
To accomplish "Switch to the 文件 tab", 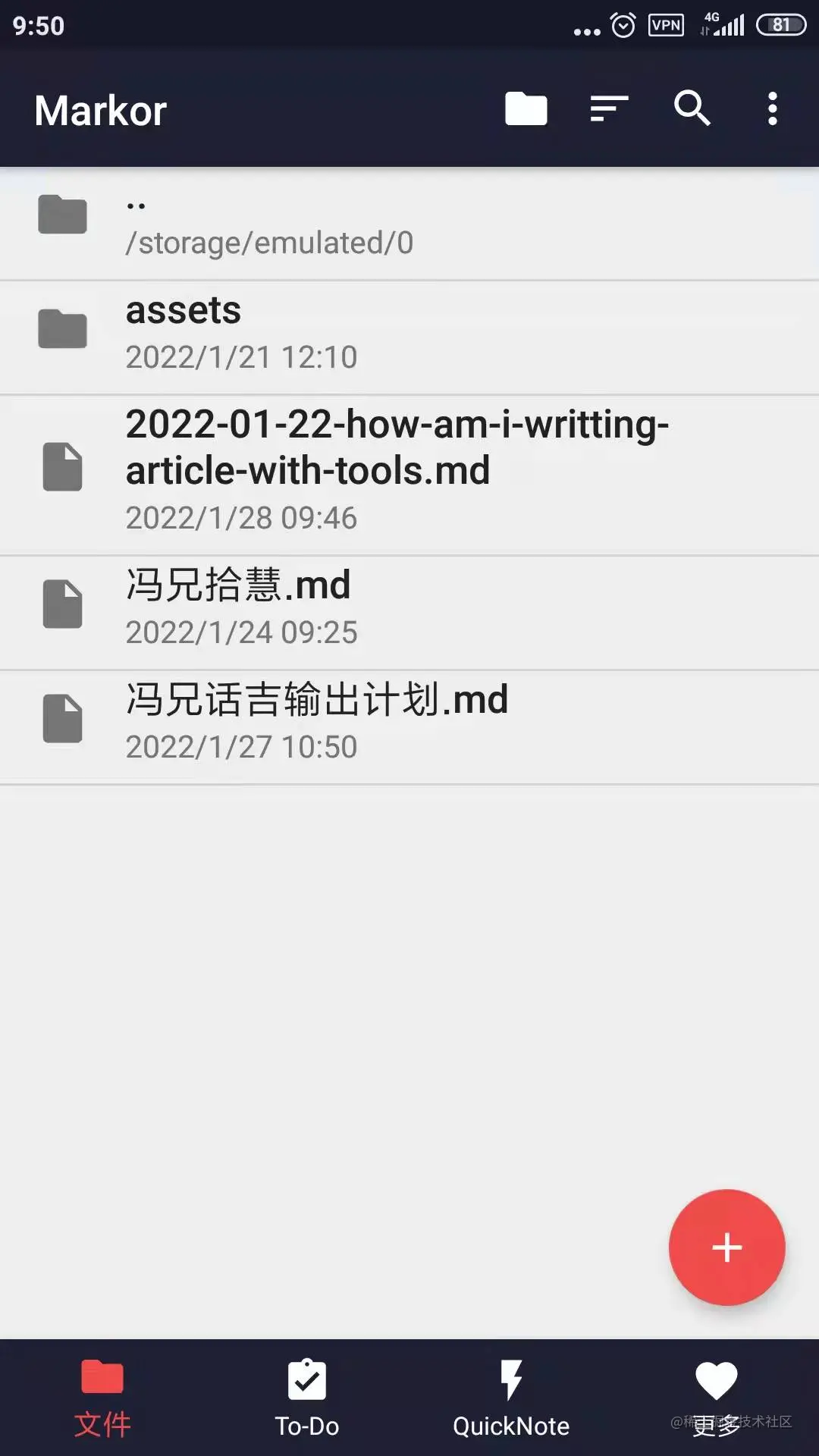I will point(102,1399).
